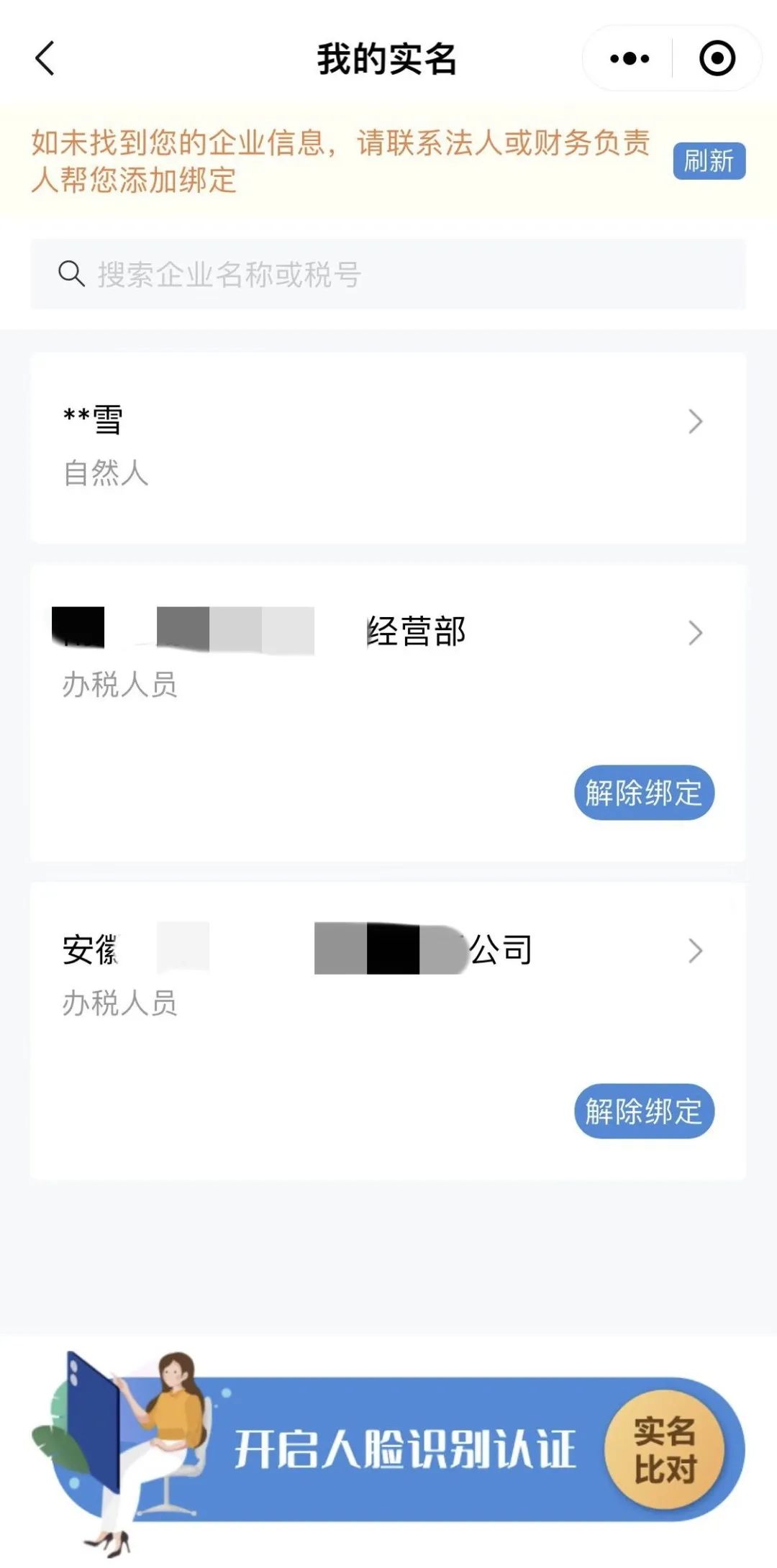
Task: Open the **雪 自然人 entry
Action: pyautogui.click(x=388, y=447)
